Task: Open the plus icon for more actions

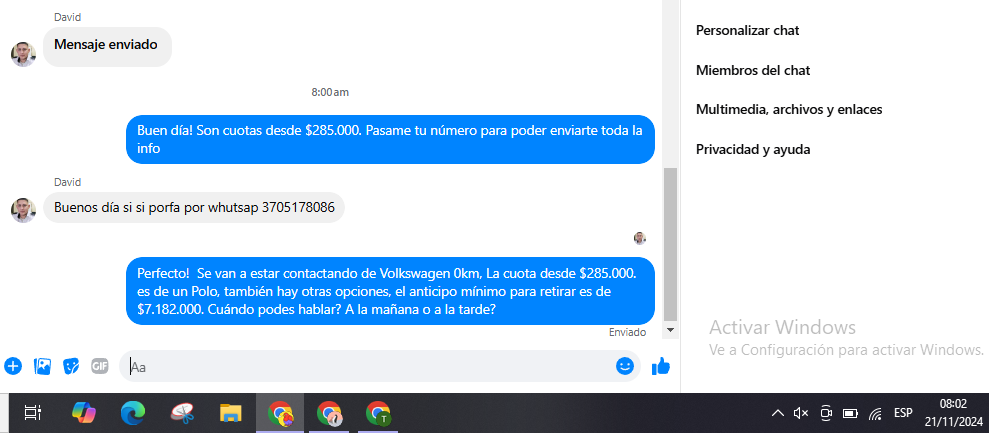Action: 13,366
